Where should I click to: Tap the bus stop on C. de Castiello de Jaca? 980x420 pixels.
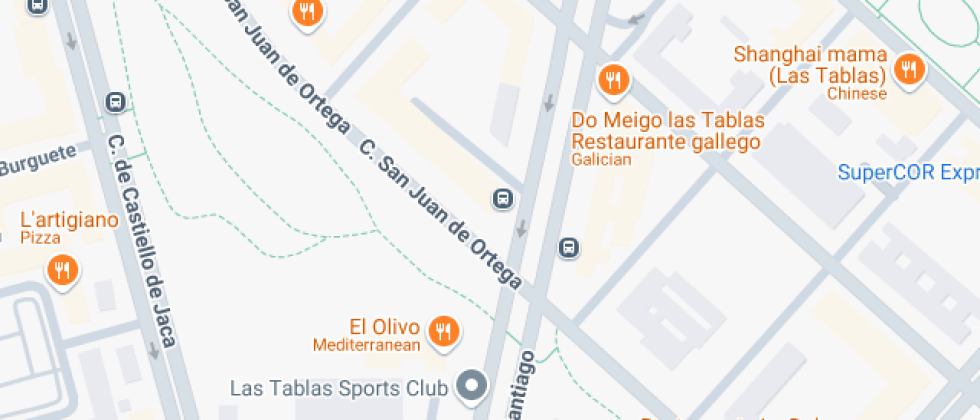(x=115, y=102)
